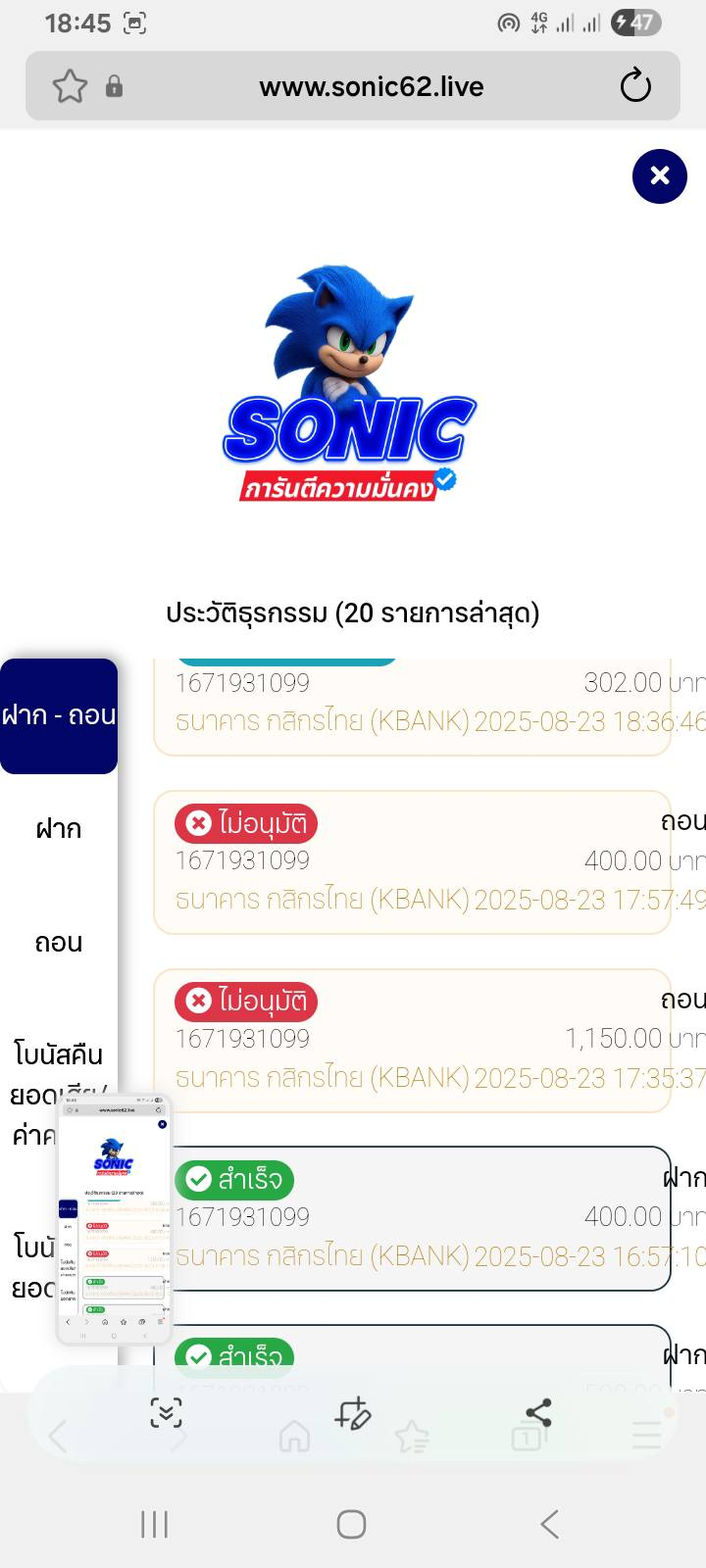
Task: Tap the www.sonic62.live address bar
Action: pos(371,87)
